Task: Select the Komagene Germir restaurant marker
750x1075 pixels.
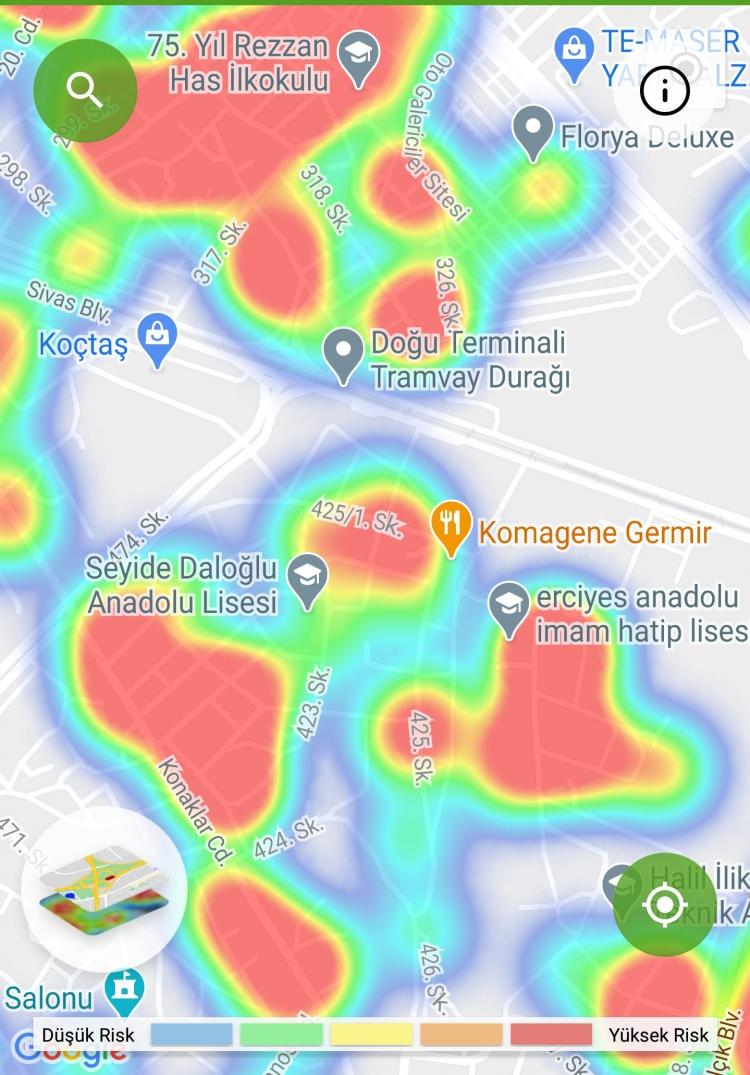Action: pos(452,527)
